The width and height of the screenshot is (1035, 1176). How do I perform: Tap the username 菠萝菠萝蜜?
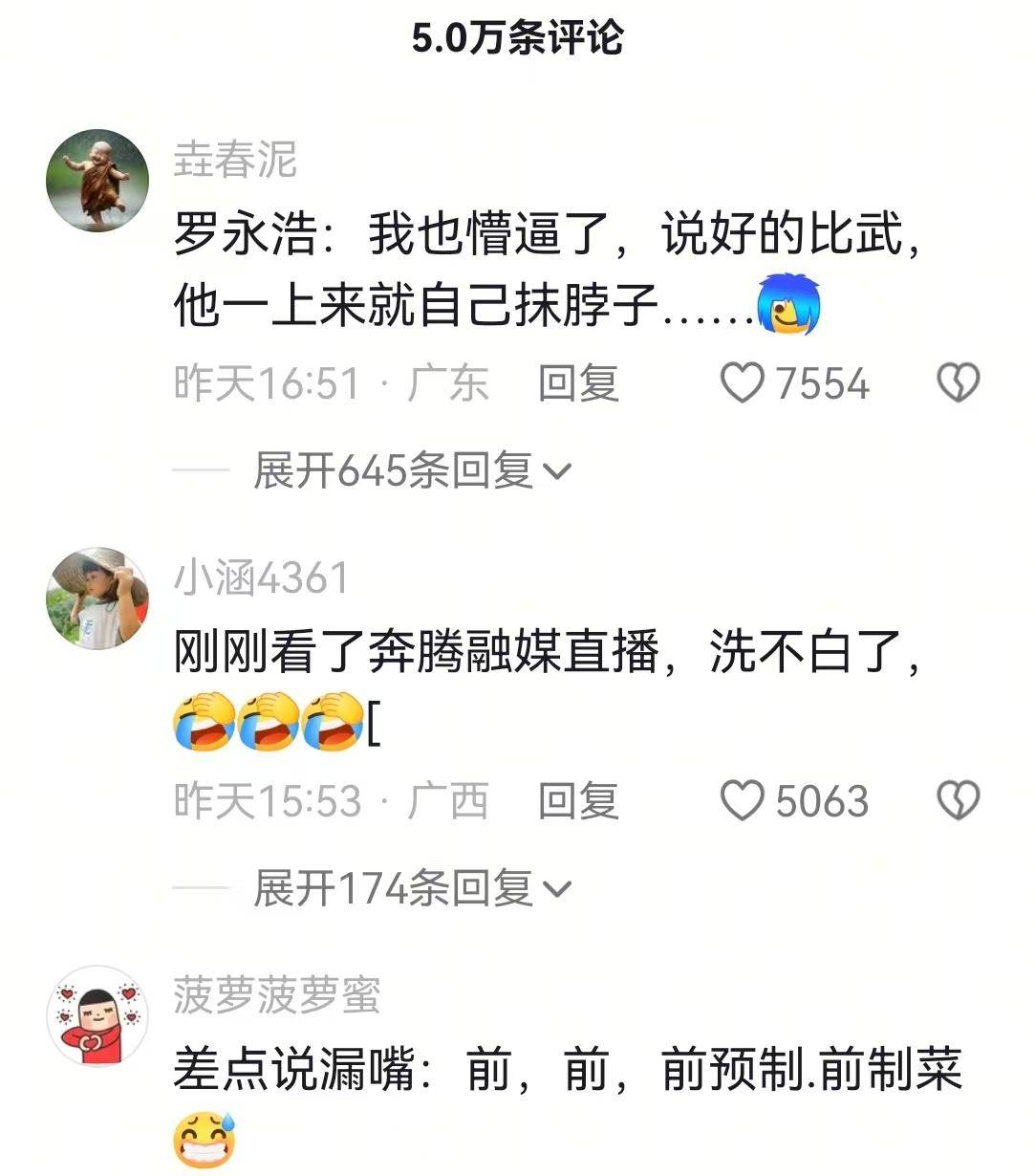pos(277,995)
